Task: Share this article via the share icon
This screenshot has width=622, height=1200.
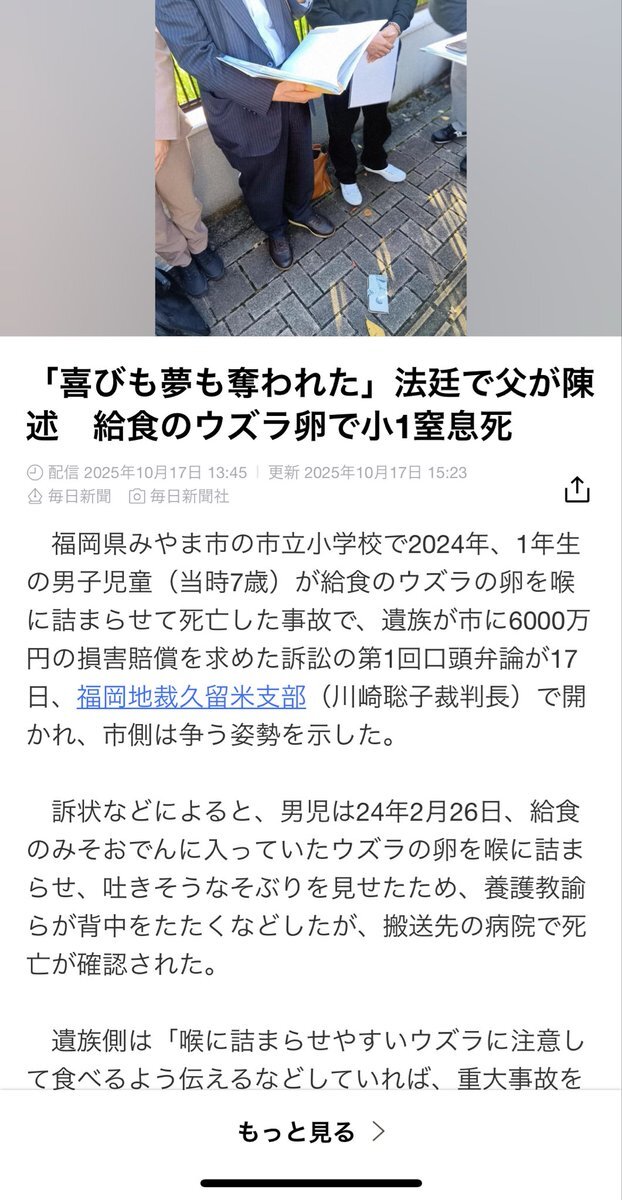Action: coord(577,489)
